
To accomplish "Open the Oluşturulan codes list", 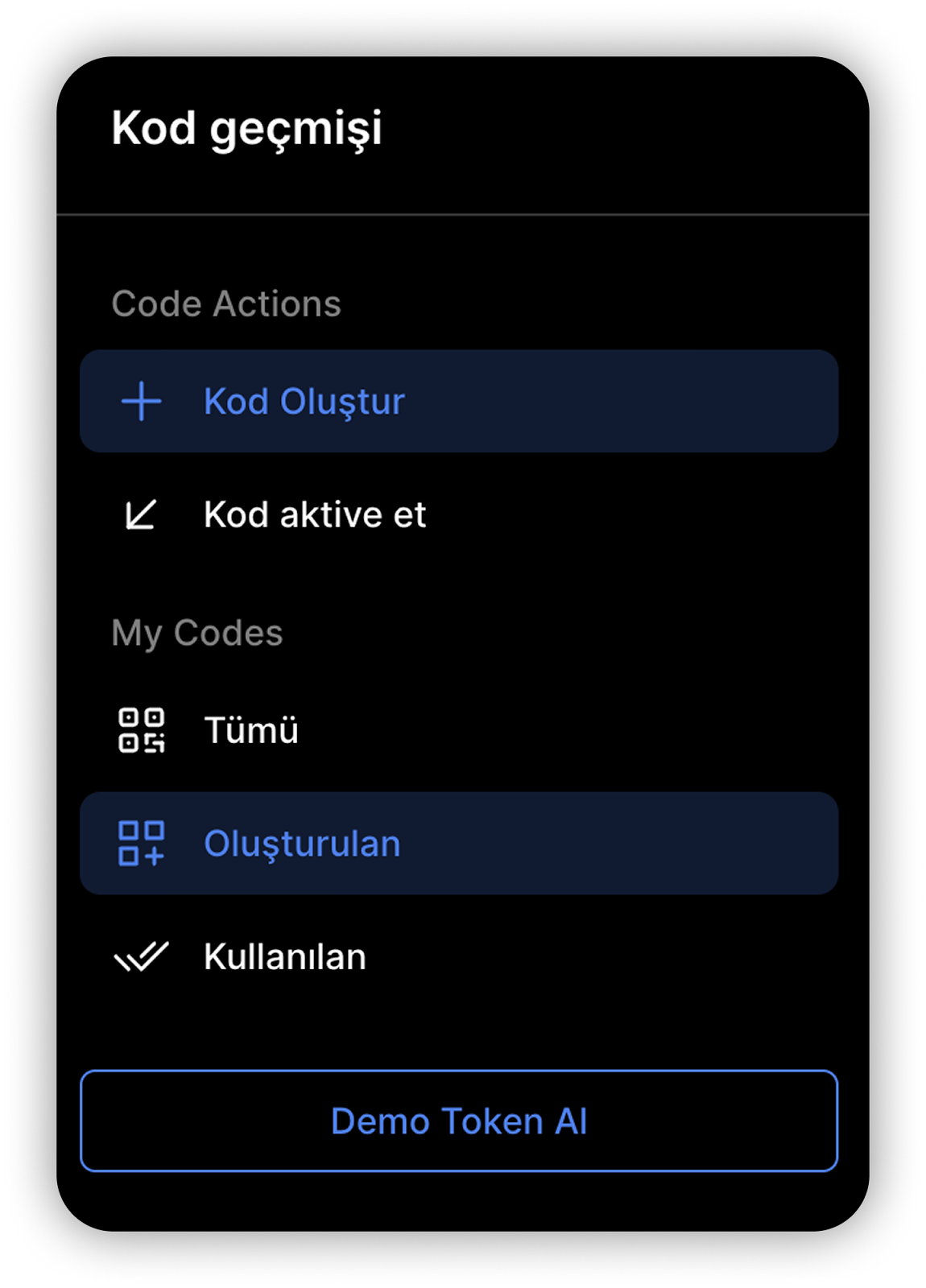I will [458, 844].
